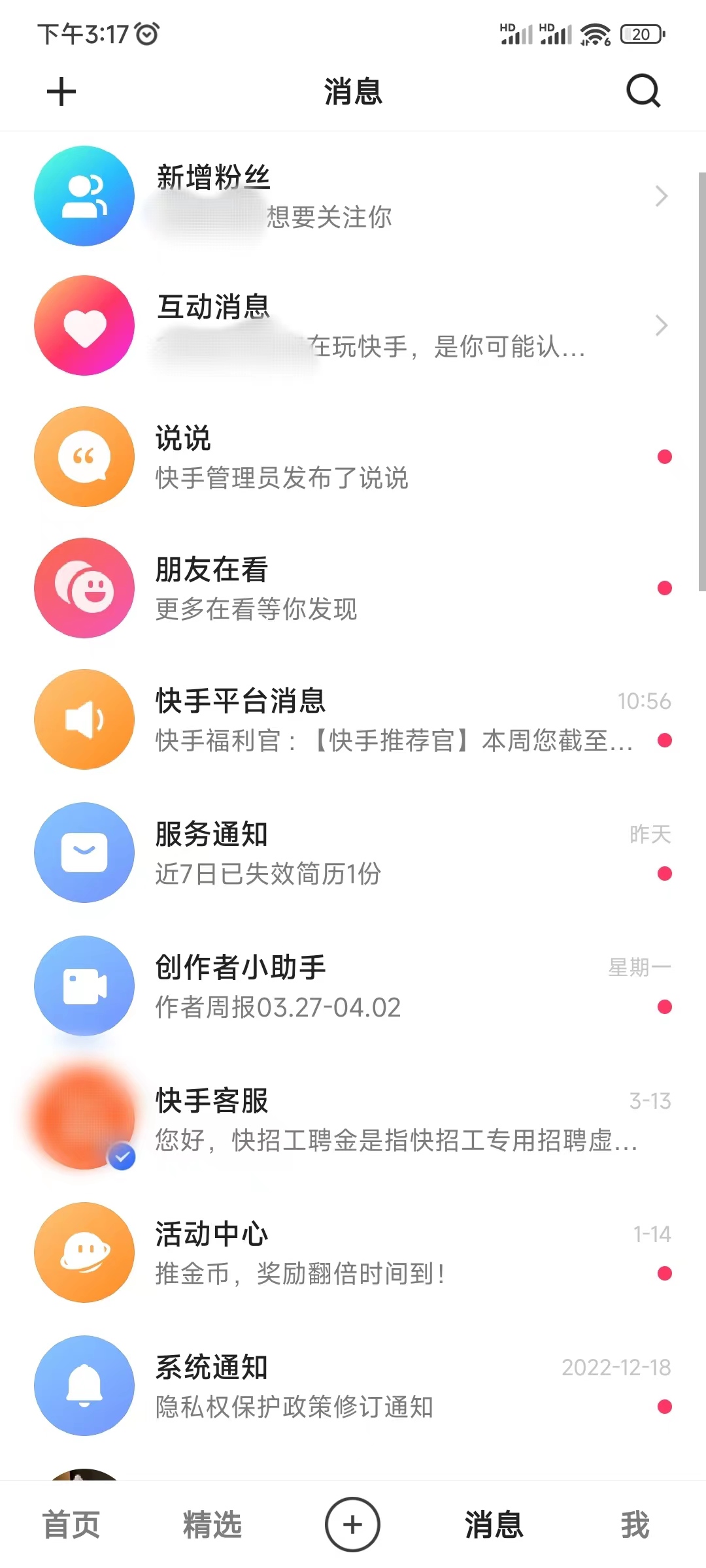Open 说说 via the quote bubble icon
Viewport: 706px width, 1568px height.
[x=84, y=457]
